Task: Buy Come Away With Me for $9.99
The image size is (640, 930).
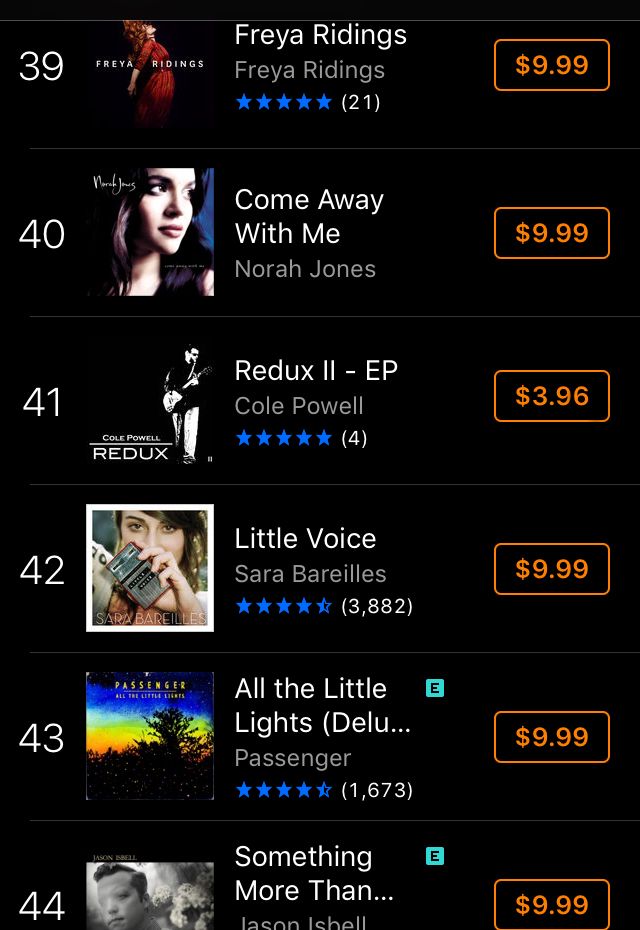Action: (x=551, y=233)
